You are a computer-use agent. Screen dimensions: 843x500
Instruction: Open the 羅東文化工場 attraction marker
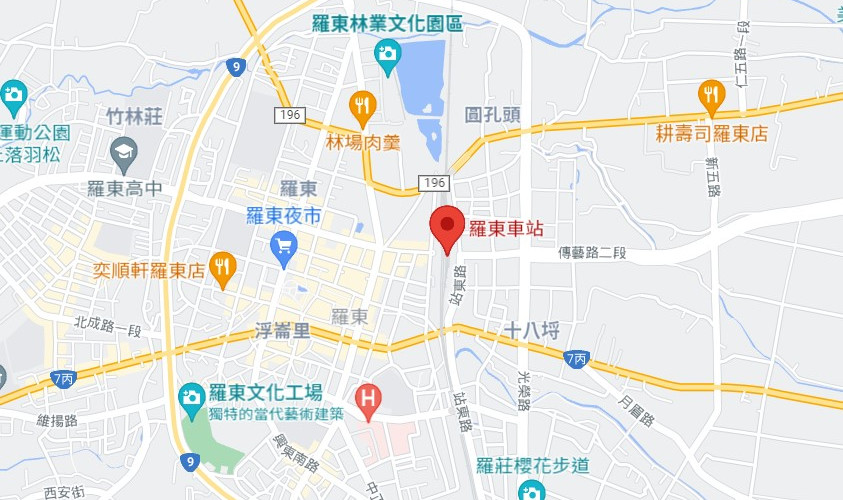coord(191,397)
